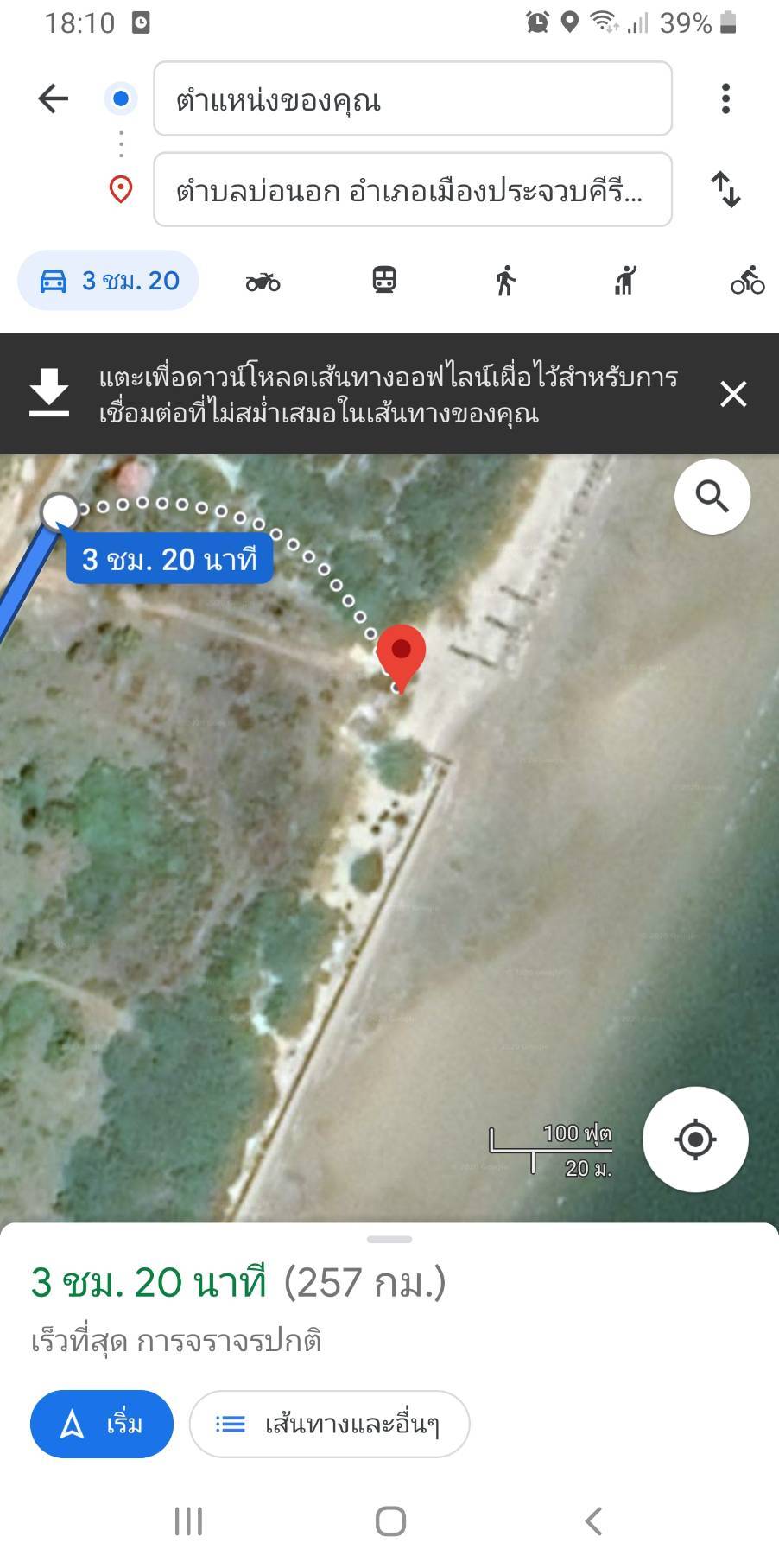Start navigation with เริ่ม button
779x1568 pixels.
(102, 1424)
